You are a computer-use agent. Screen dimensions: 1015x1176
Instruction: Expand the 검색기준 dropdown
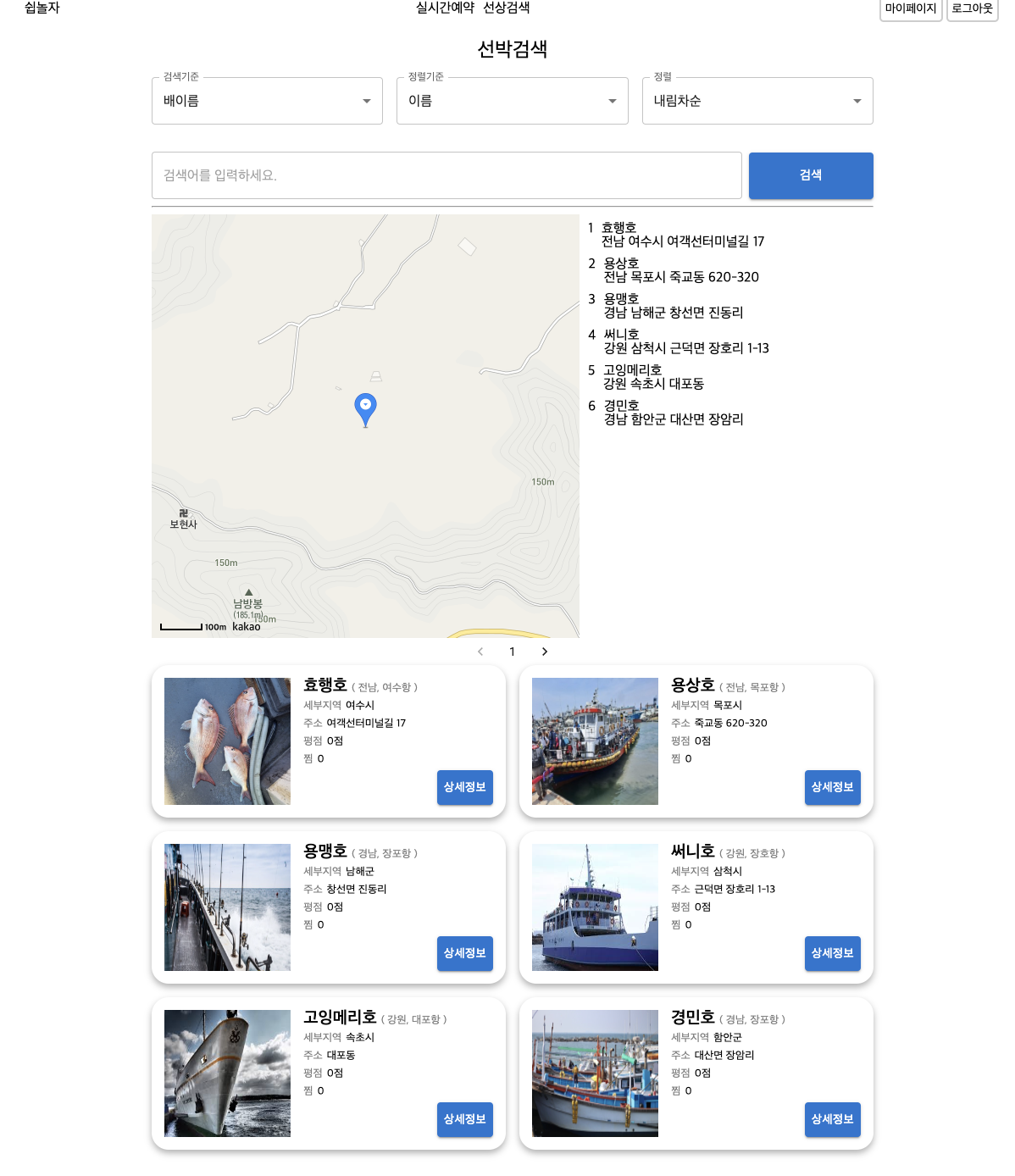click(x=267, y=101)
